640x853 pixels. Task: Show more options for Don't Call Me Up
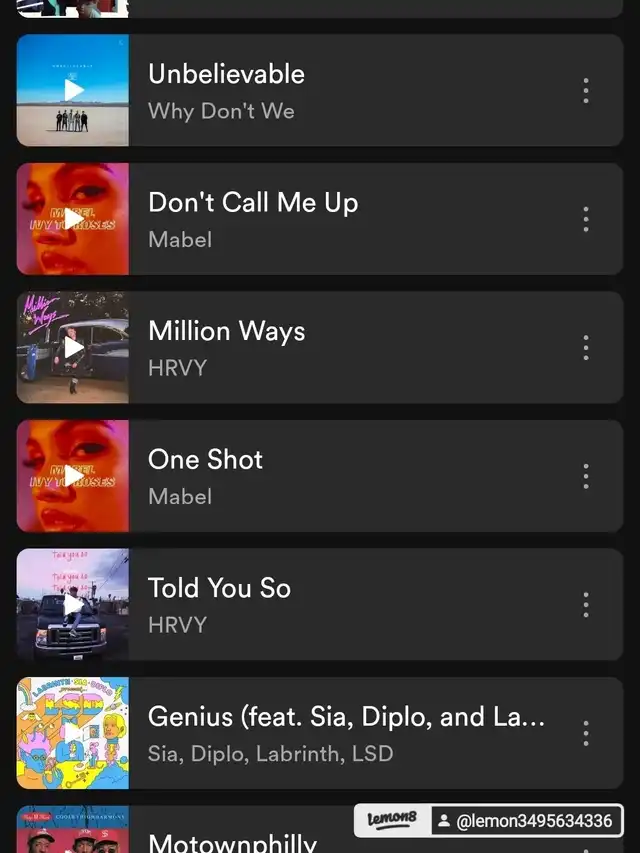pos(586,219)
